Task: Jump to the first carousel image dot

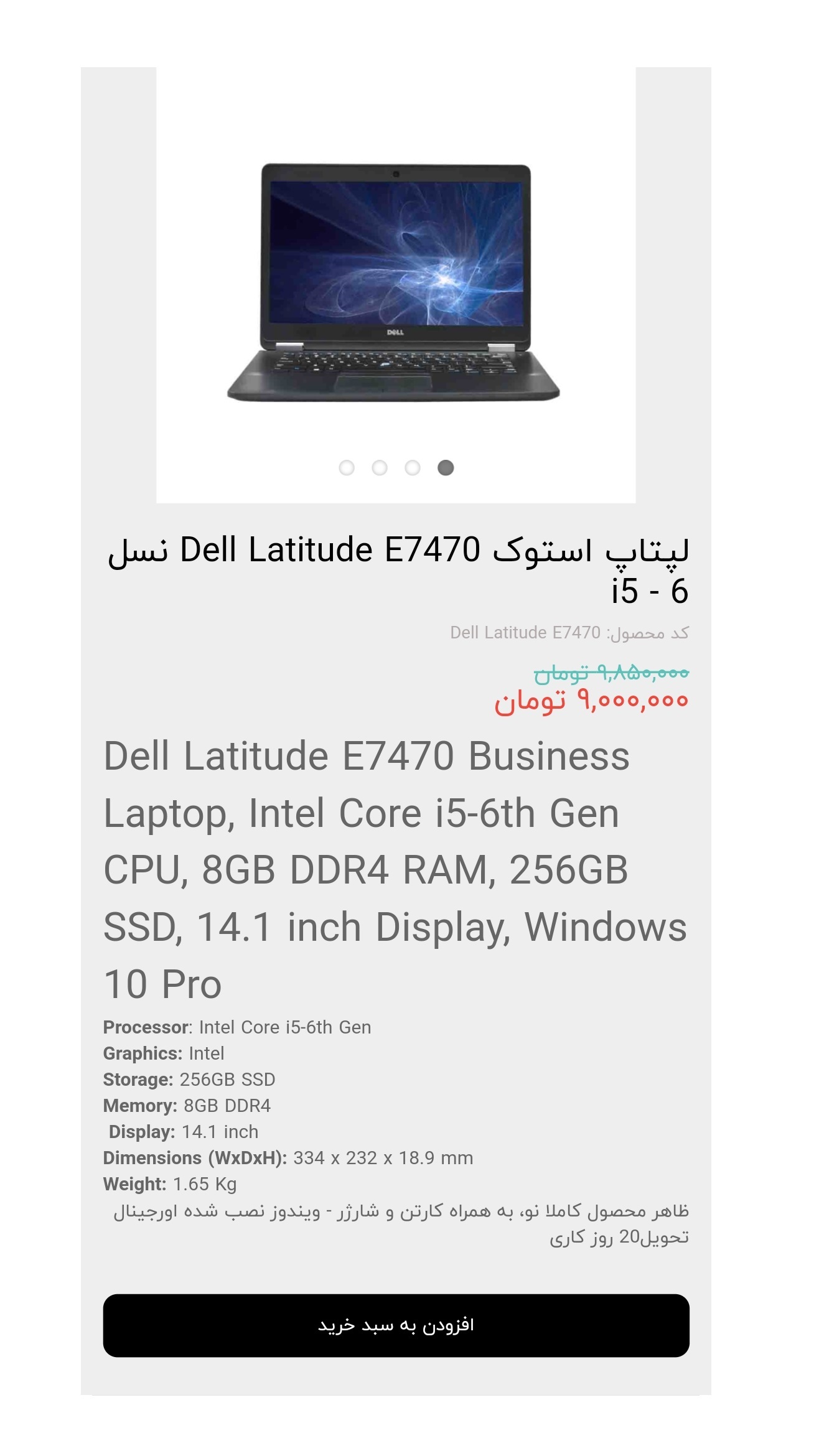Action: coord(347,467)
